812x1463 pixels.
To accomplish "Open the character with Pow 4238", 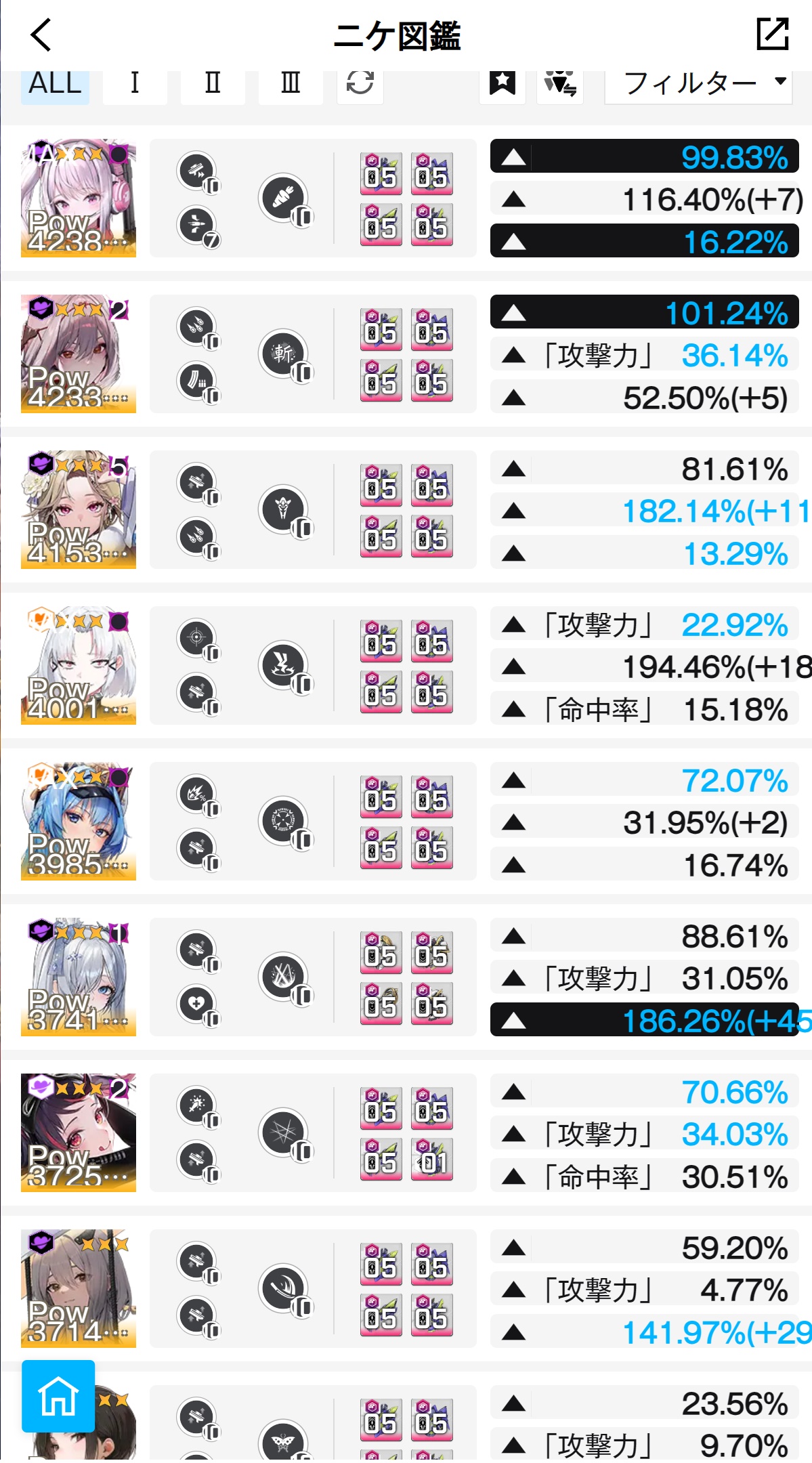I will [x=79, y=198].
